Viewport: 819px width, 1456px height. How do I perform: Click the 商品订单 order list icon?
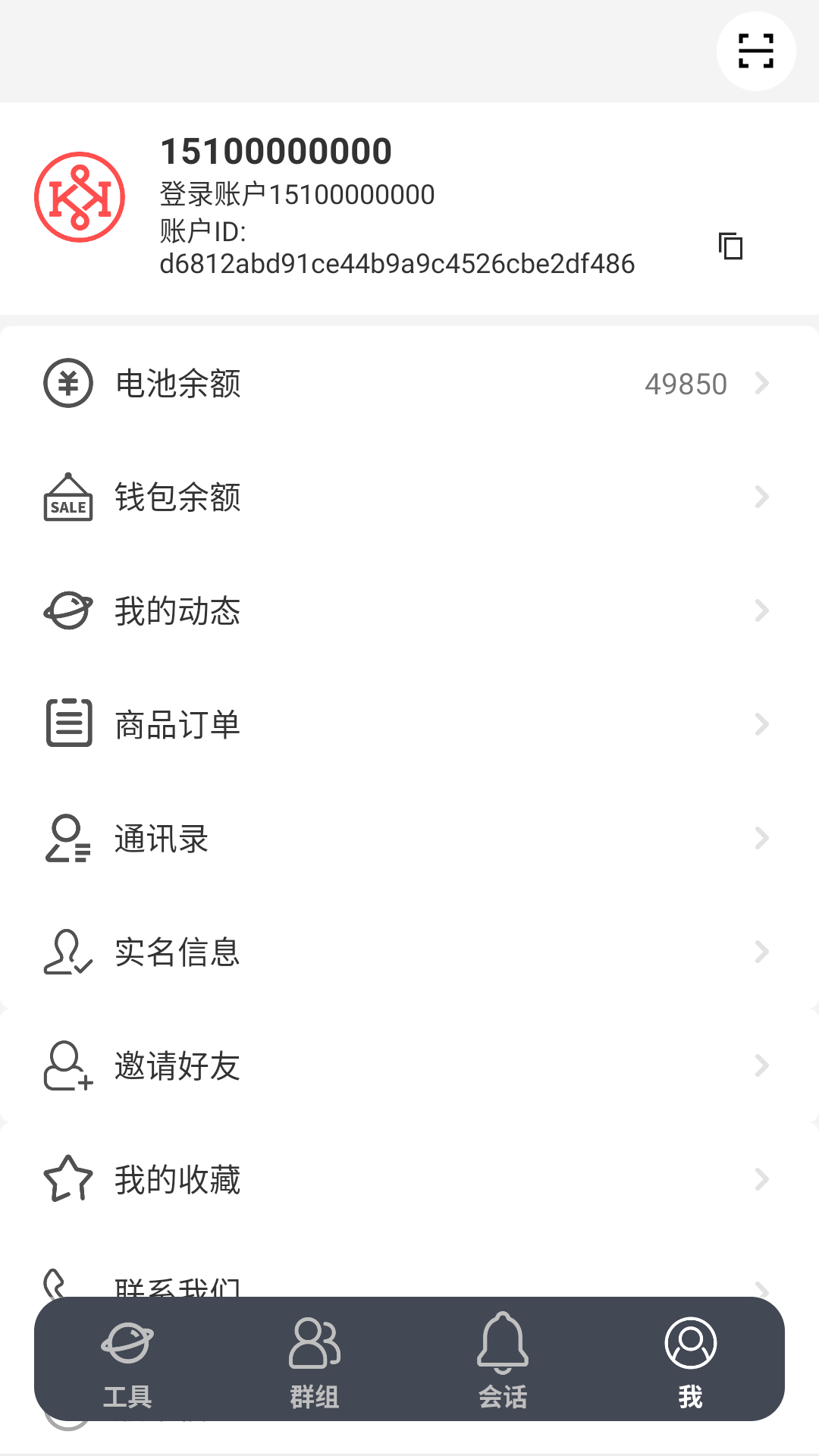point(68,724)
